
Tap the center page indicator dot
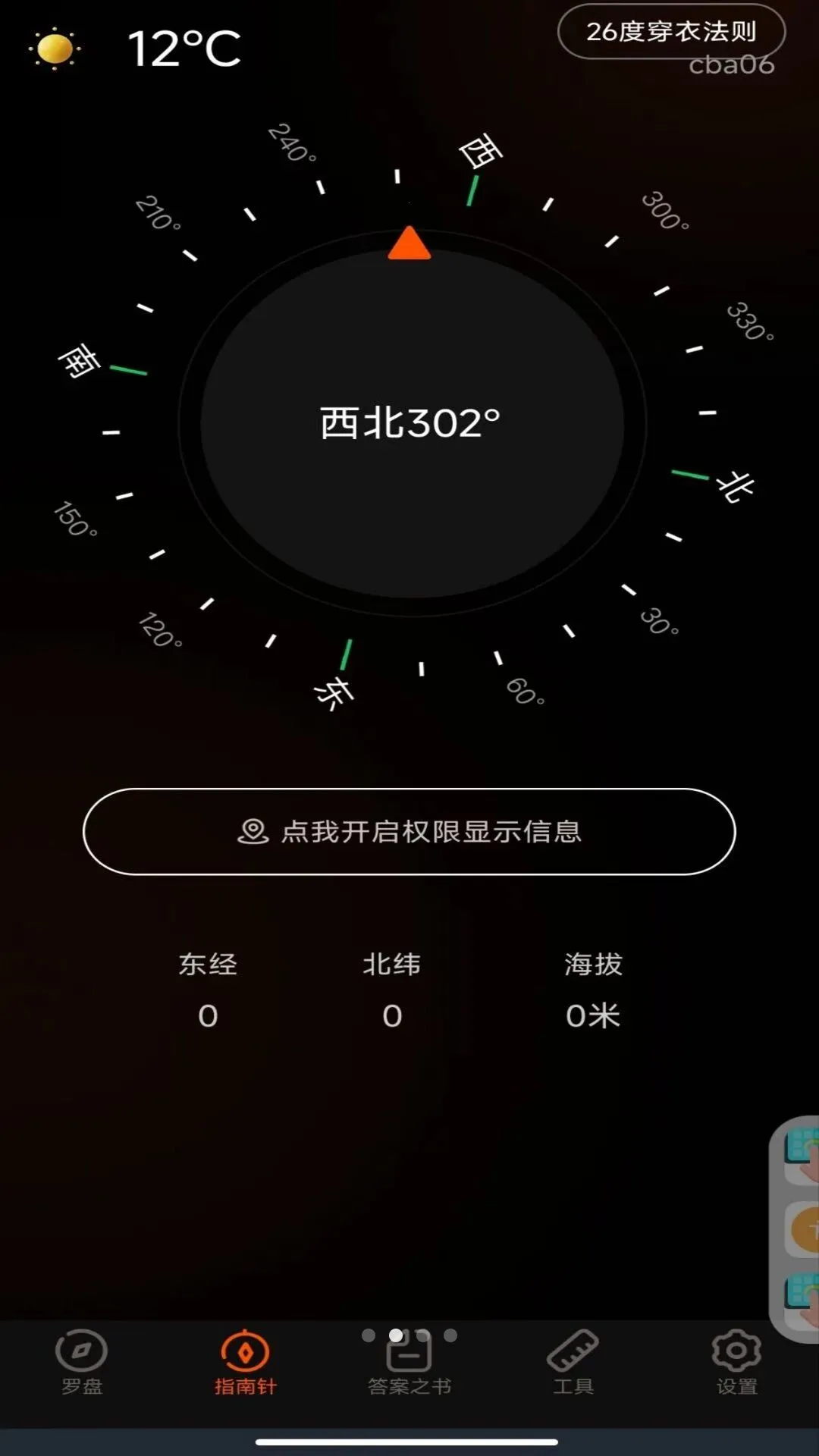[x=395, y=1334]
